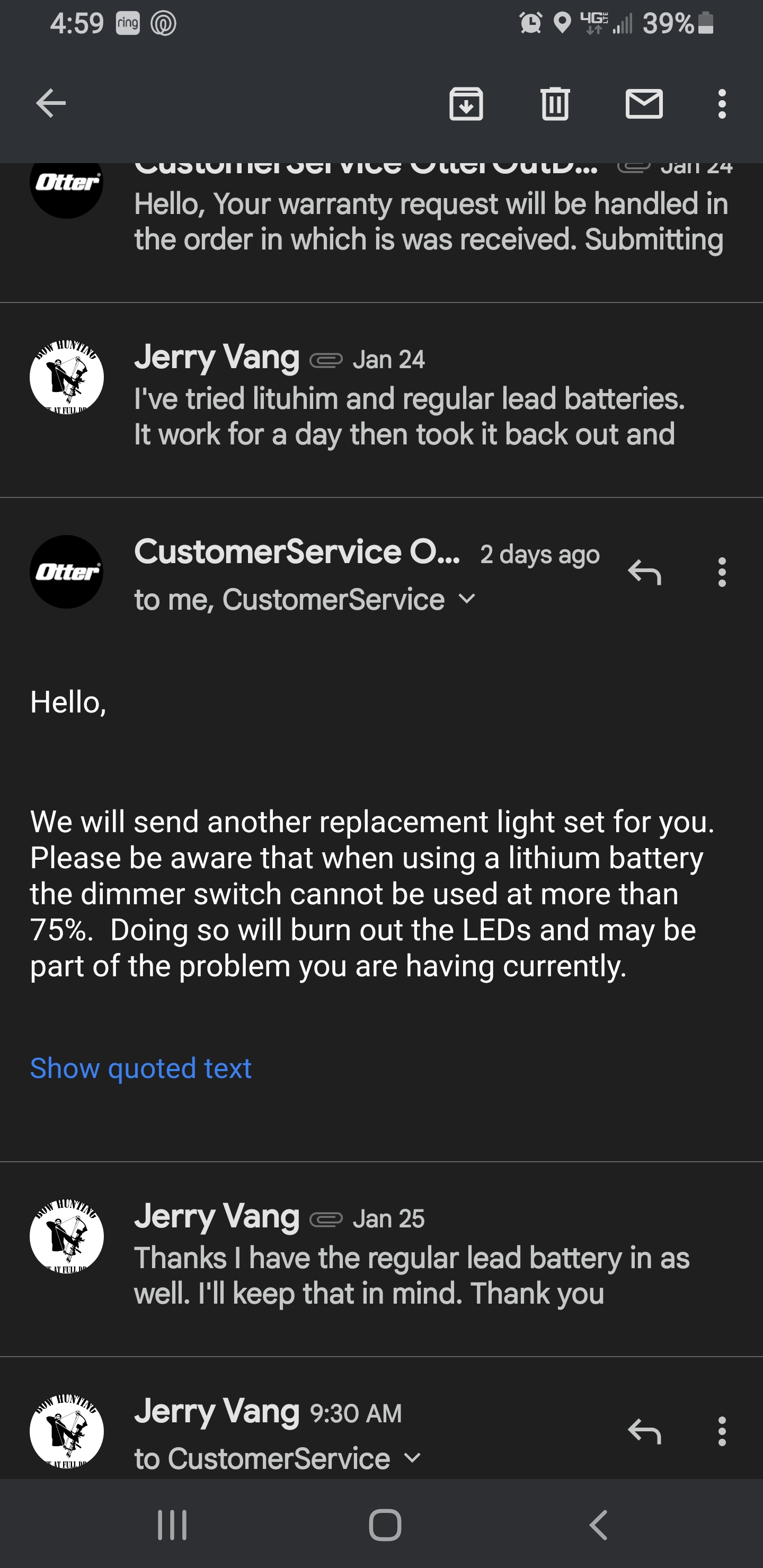
Task: Mark conversation as unread
Action: click(x=644, y=103)
